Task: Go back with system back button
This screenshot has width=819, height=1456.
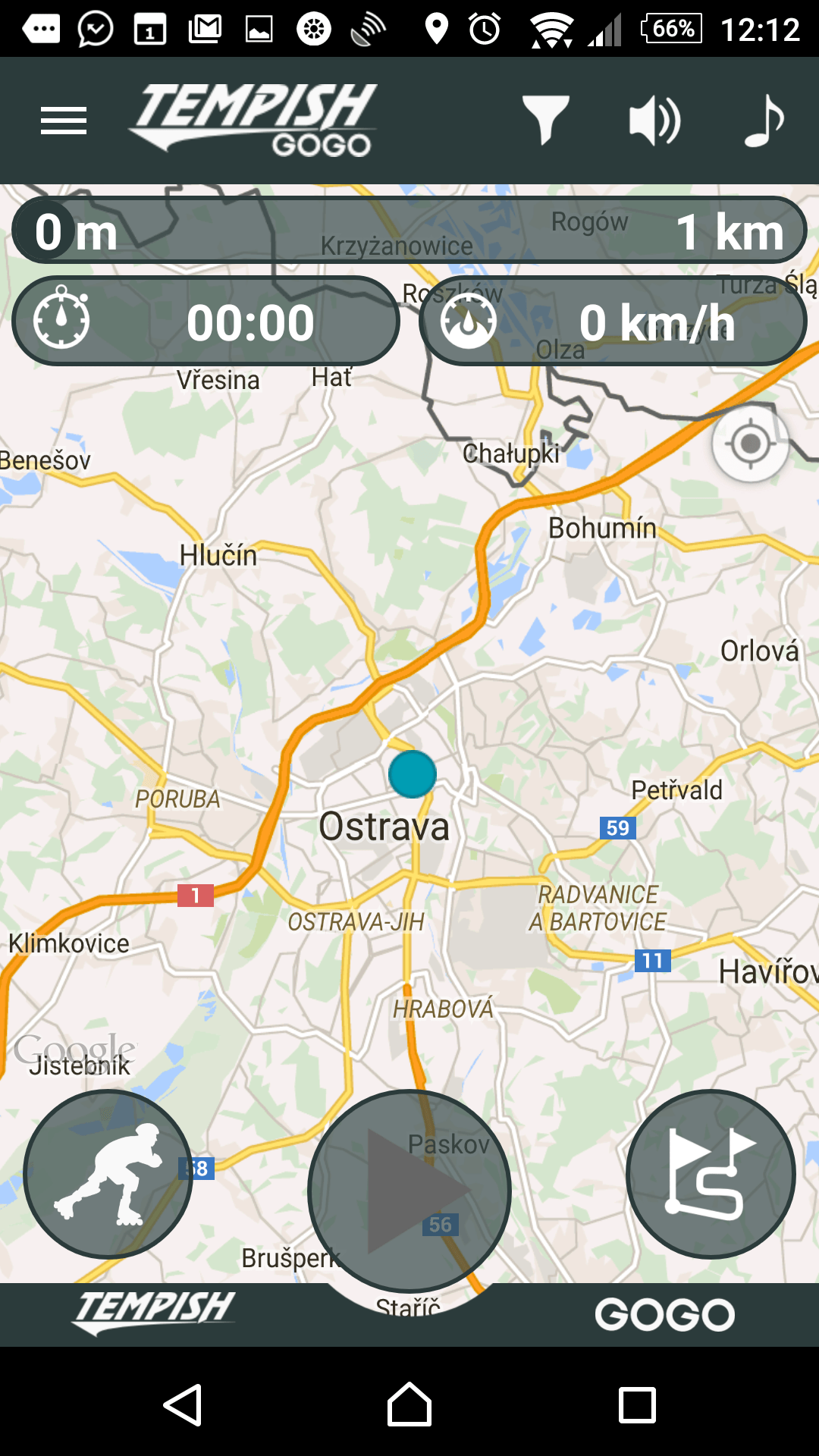Action: point(183,1405)
